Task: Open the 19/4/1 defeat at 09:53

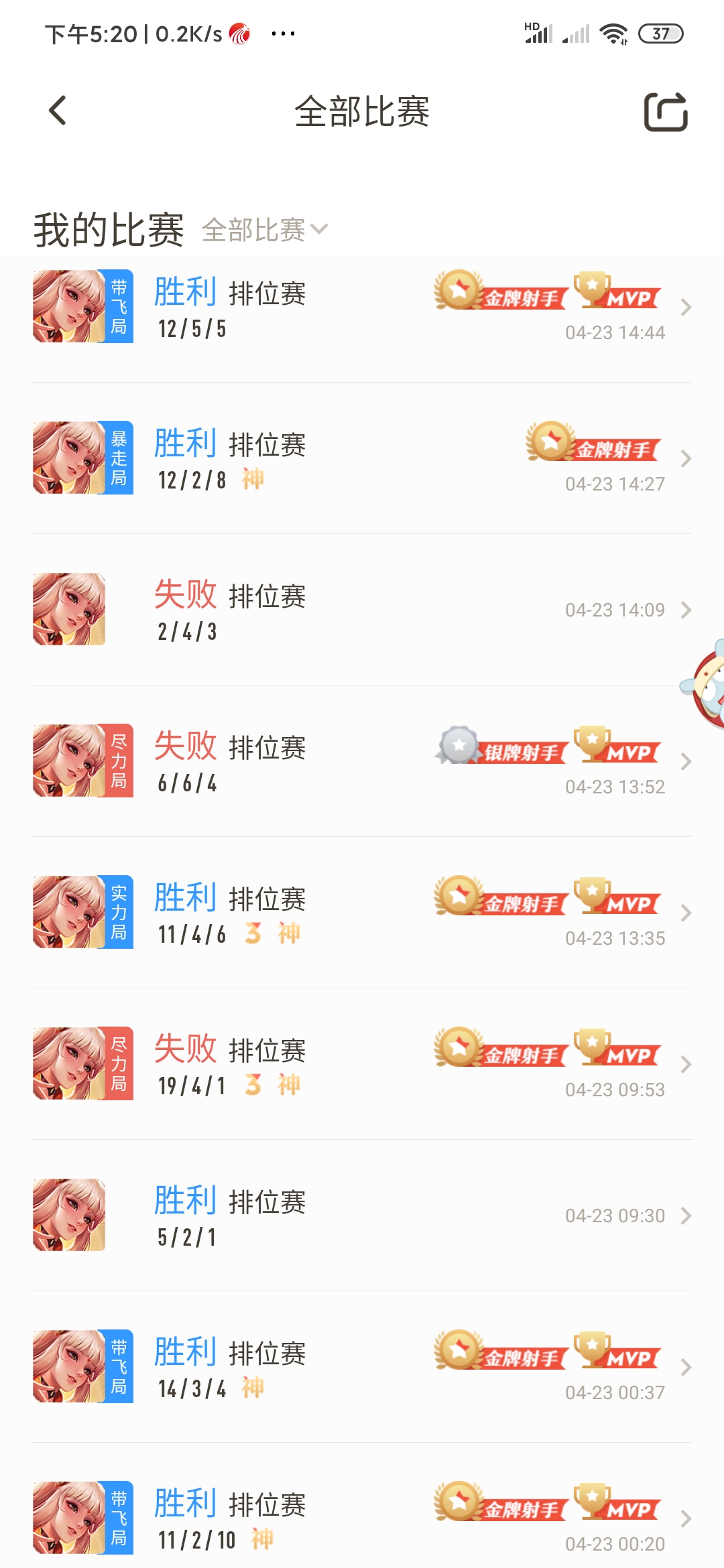Action: tap(362, 1064)
